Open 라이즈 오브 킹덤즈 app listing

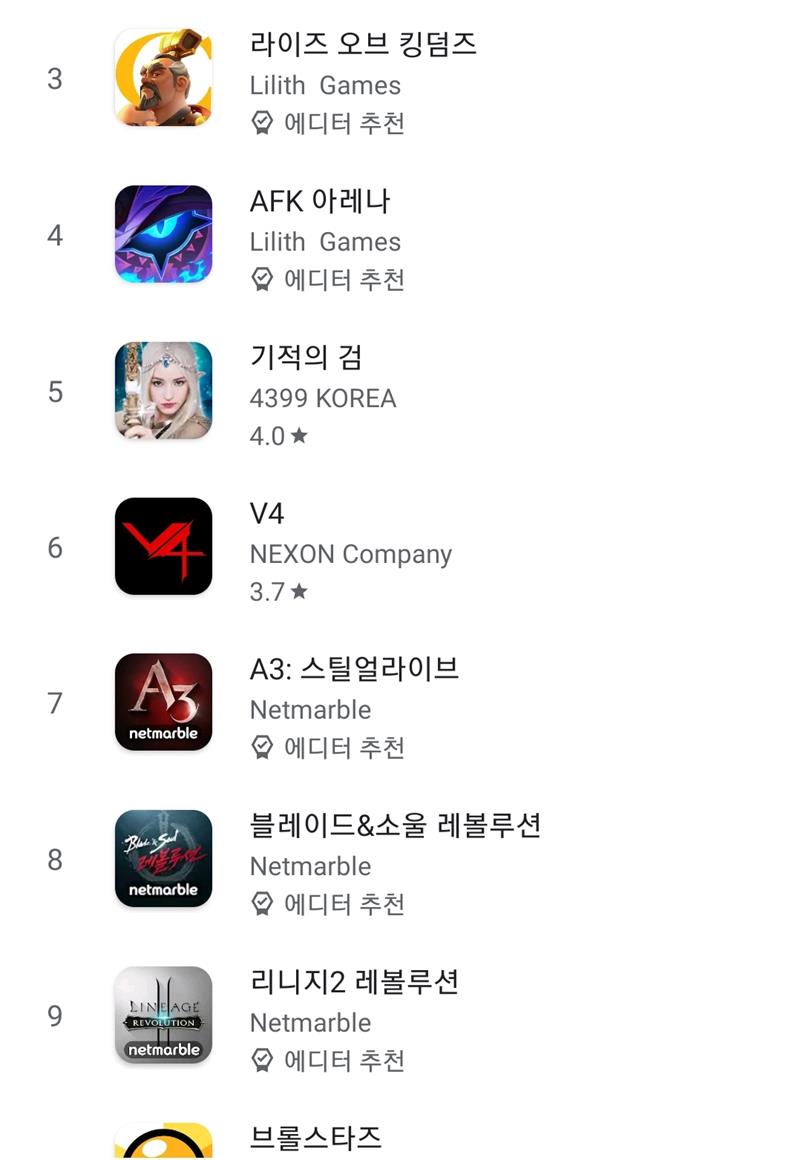362,45
